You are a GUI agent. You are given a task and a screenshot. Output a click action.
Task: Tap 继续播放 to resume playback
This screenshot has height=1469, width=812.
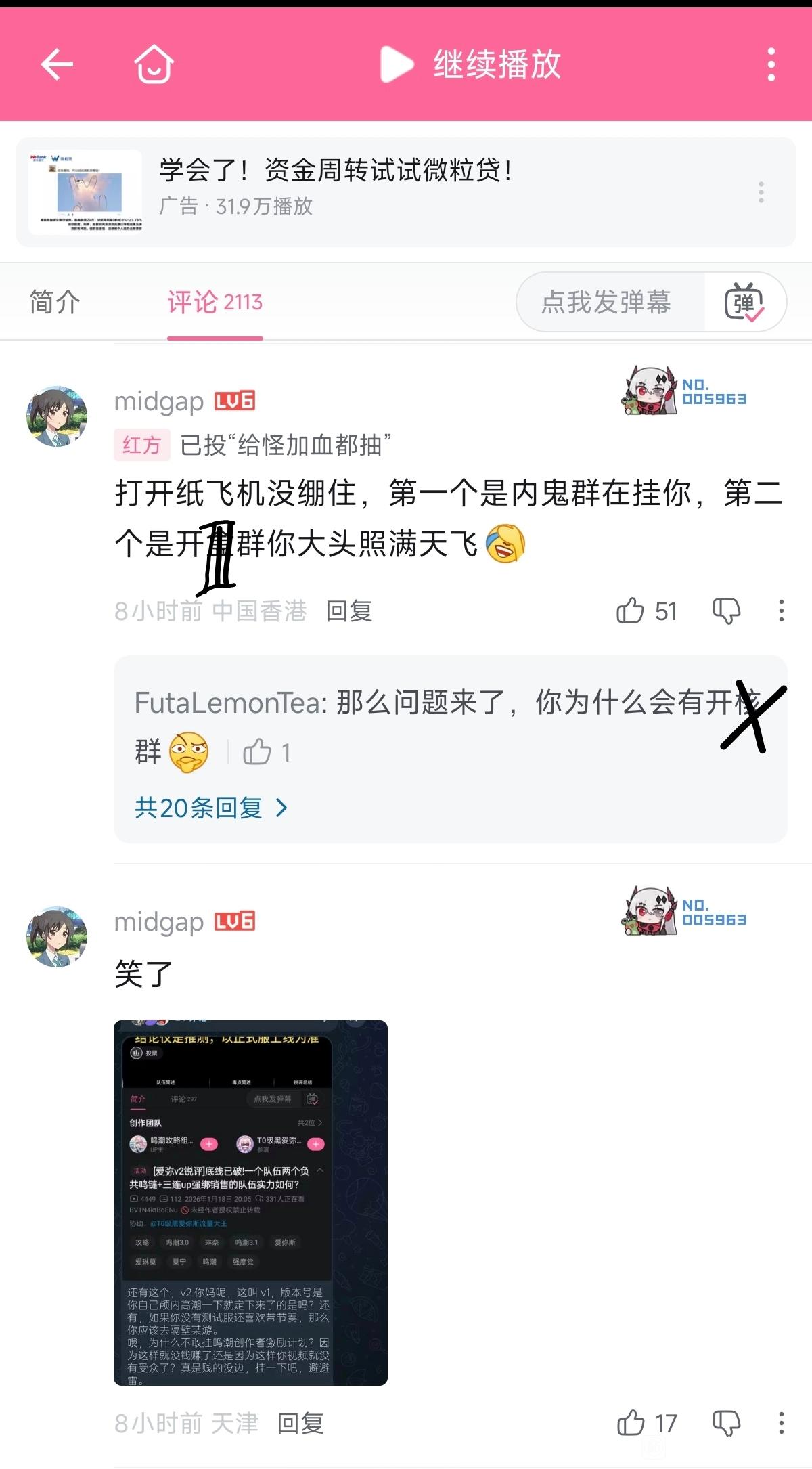click(x=470, y=64)
